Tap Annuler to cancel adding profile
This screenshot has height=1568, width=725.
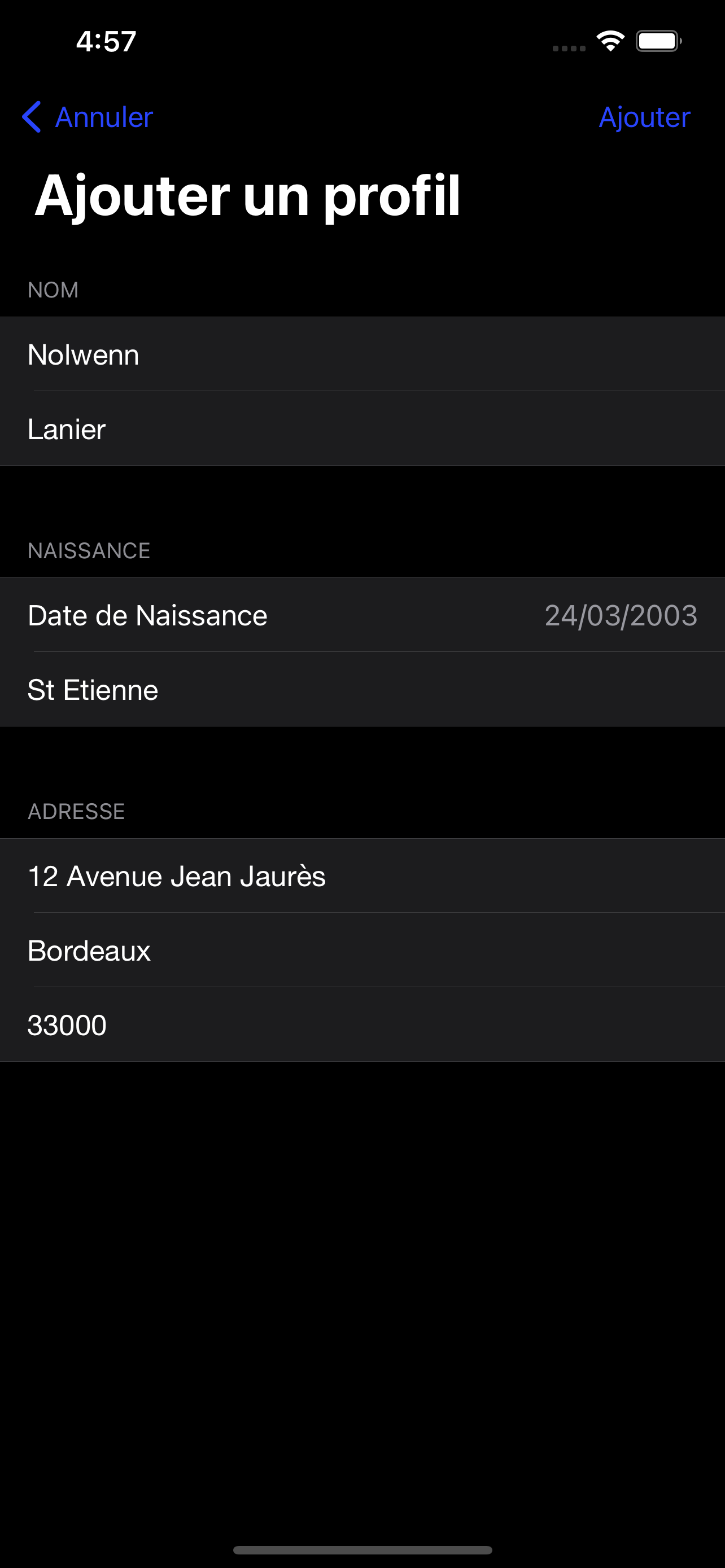[88, 117]
